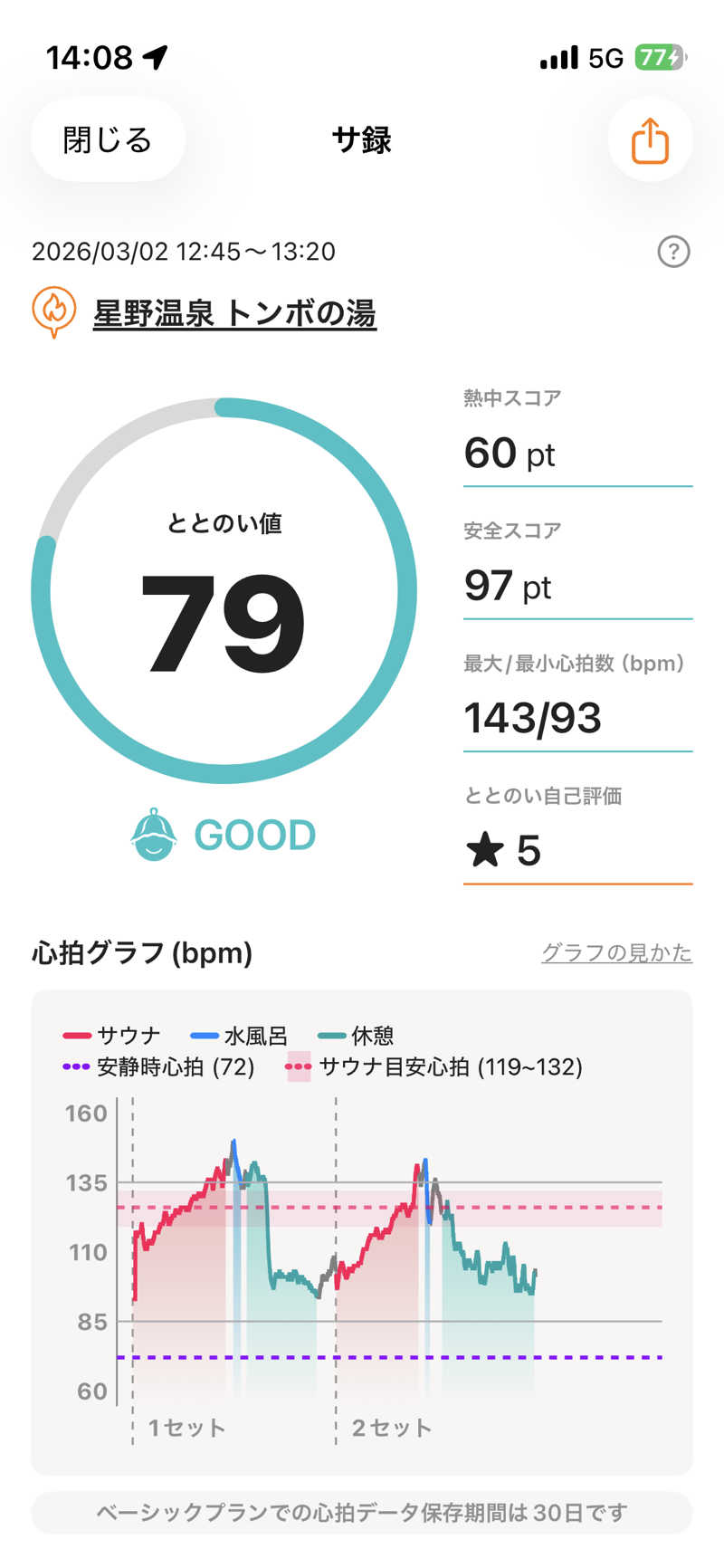
Task: Open the question mark help icon
Action: pos(673,252)
